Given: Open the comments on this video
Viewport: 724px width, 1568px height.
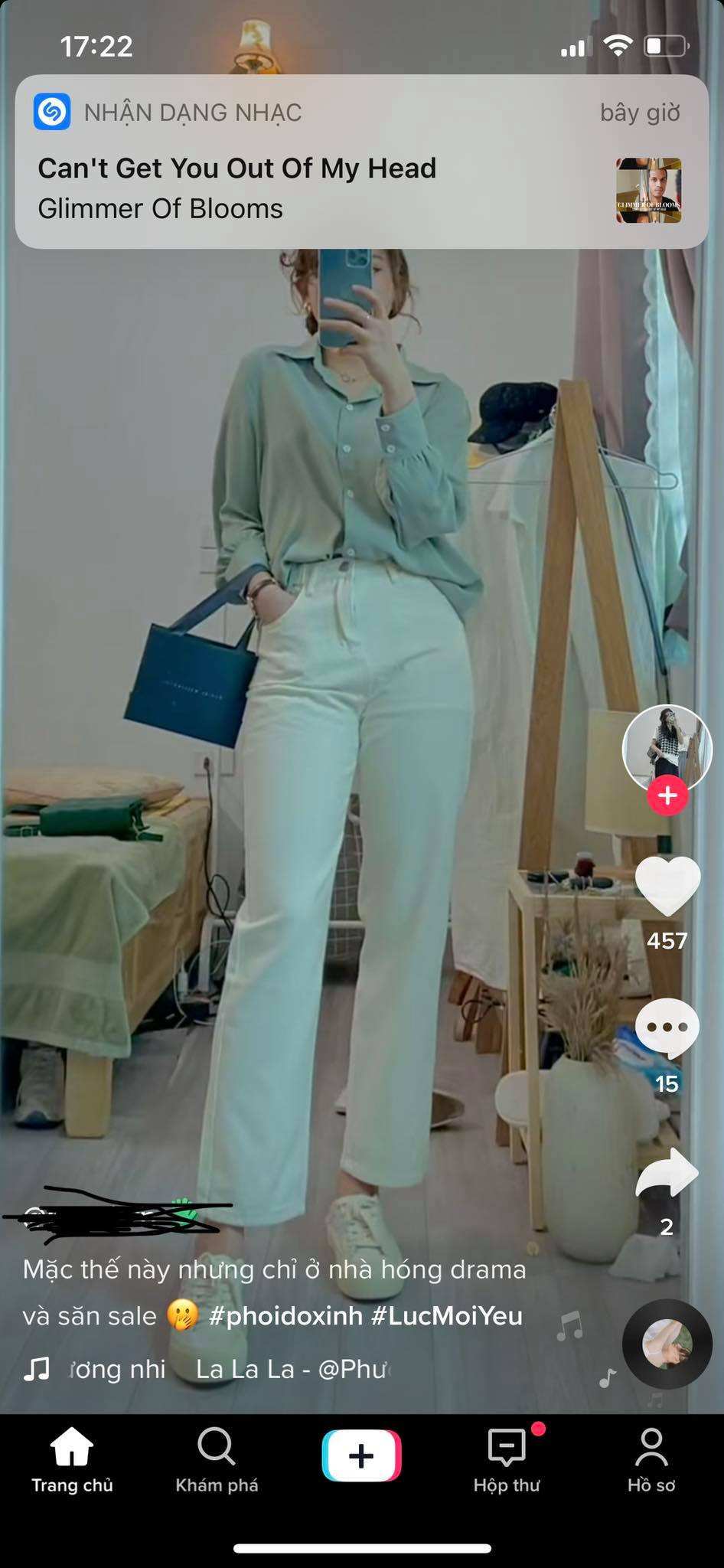Looking at the screenshot, I should tap(667, 1028).
